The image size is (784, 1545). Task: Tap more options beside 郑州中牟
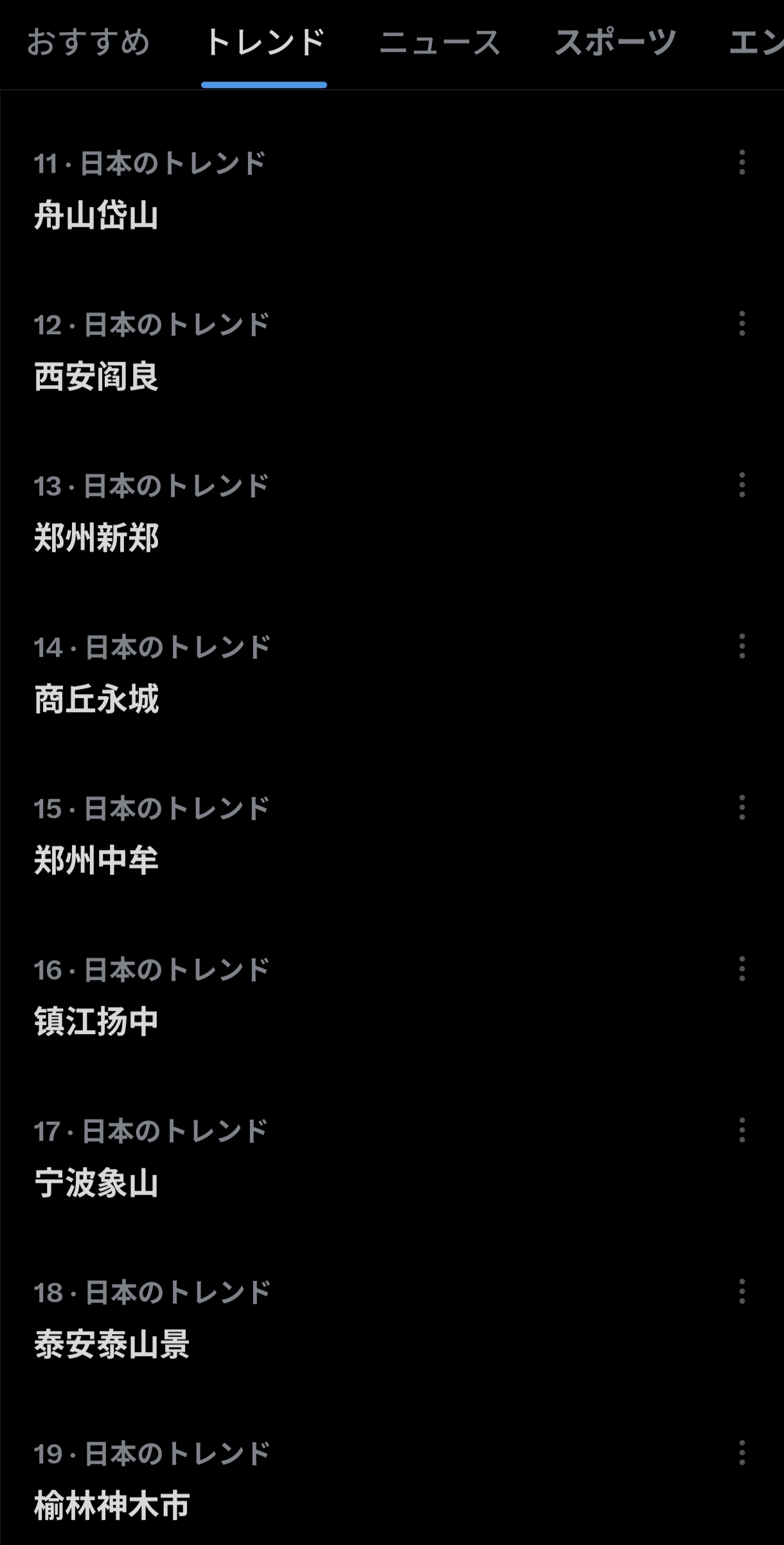pyautogui.click(x=742, y=808)
